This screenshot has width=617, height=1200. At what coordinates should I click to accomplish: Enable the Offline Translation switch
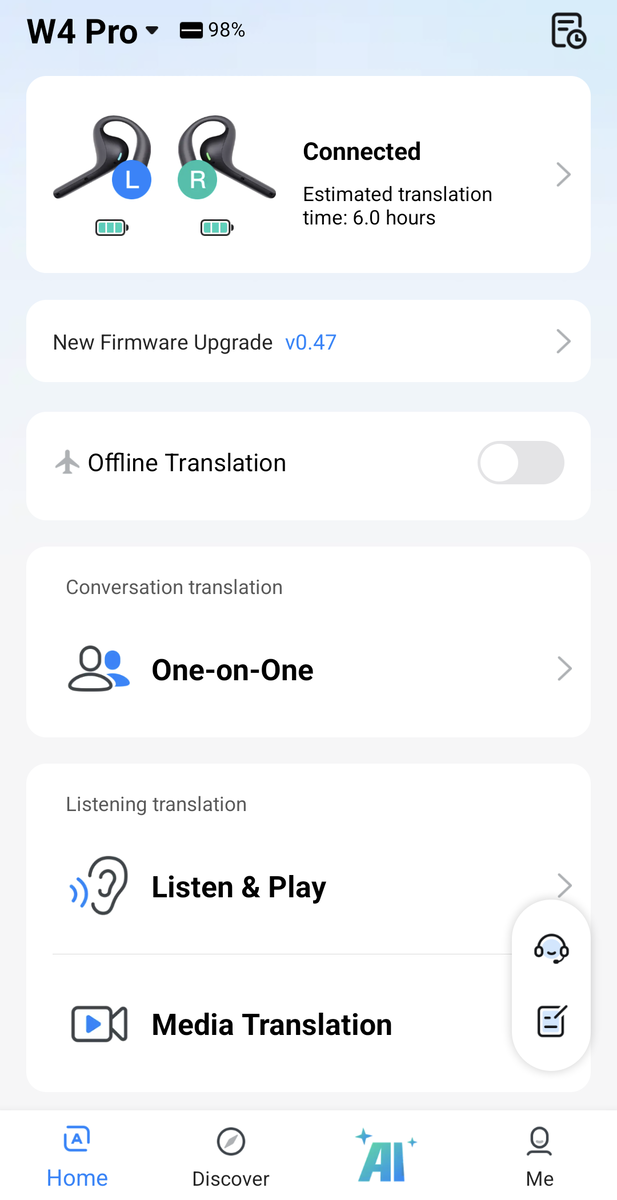click(520, 464)
